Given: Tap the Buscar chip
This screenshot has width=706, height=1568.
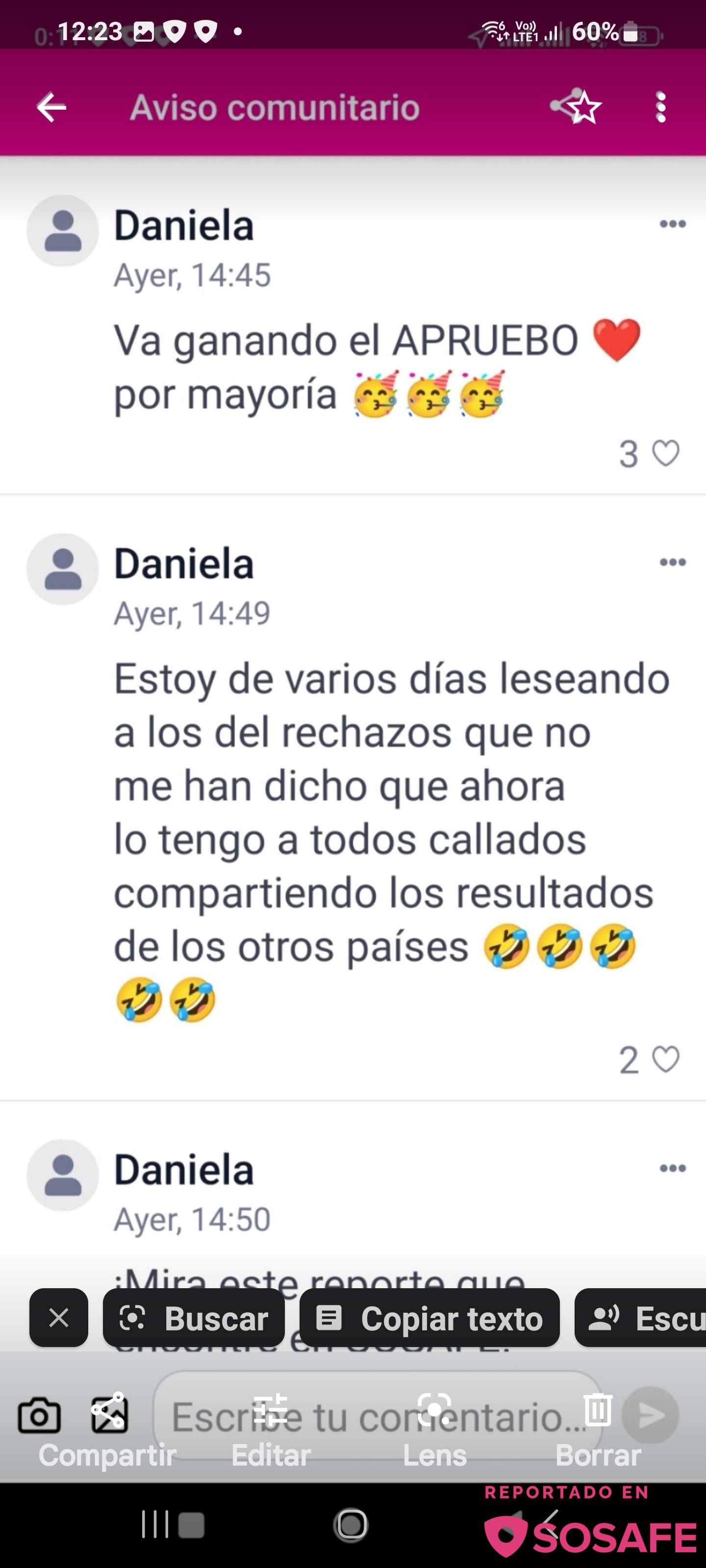Looking at the screenshot, I should click(194, 1318).
